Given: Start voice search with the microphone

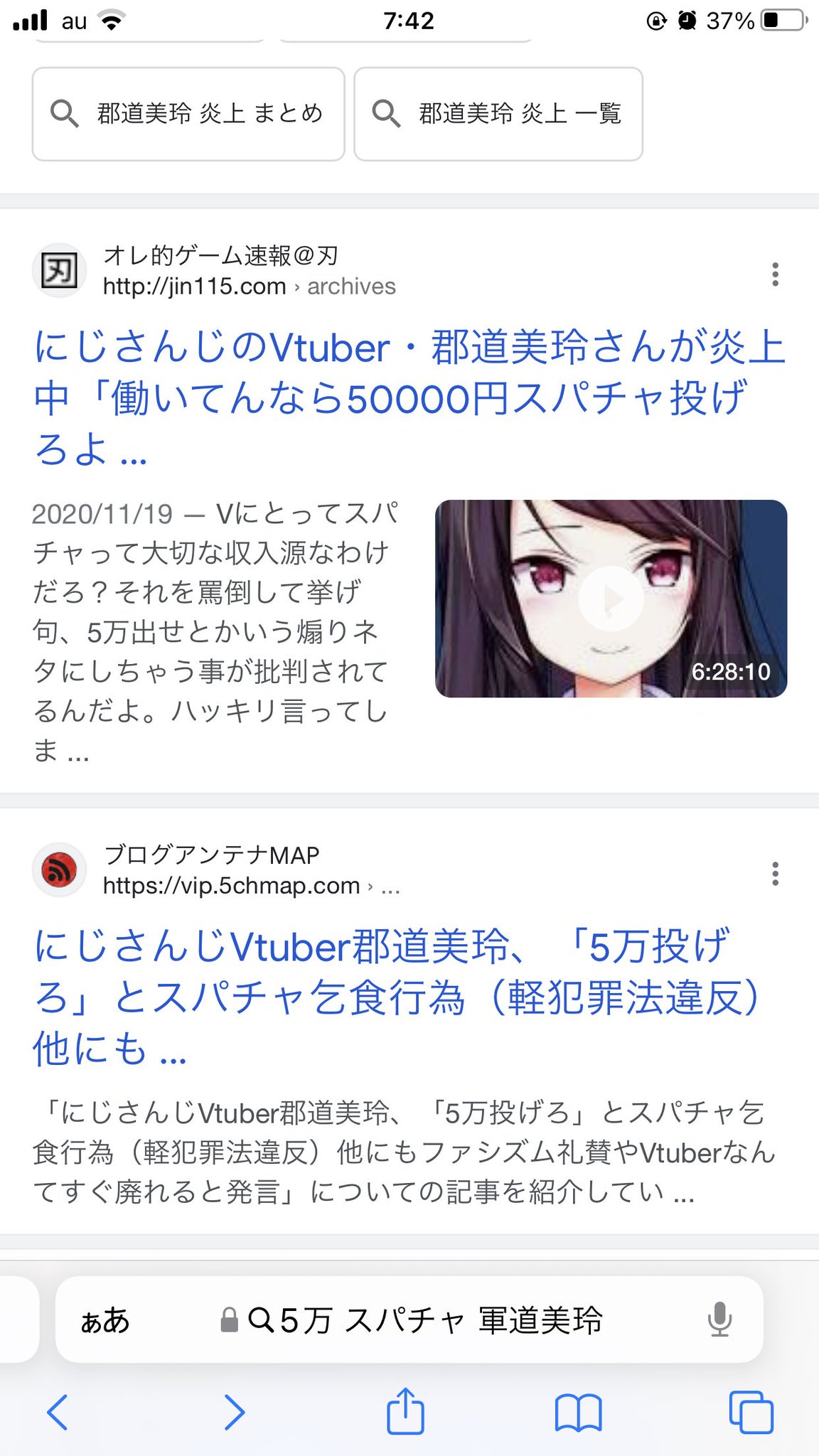Looking at the screenshot, I should click(719, 1320).
